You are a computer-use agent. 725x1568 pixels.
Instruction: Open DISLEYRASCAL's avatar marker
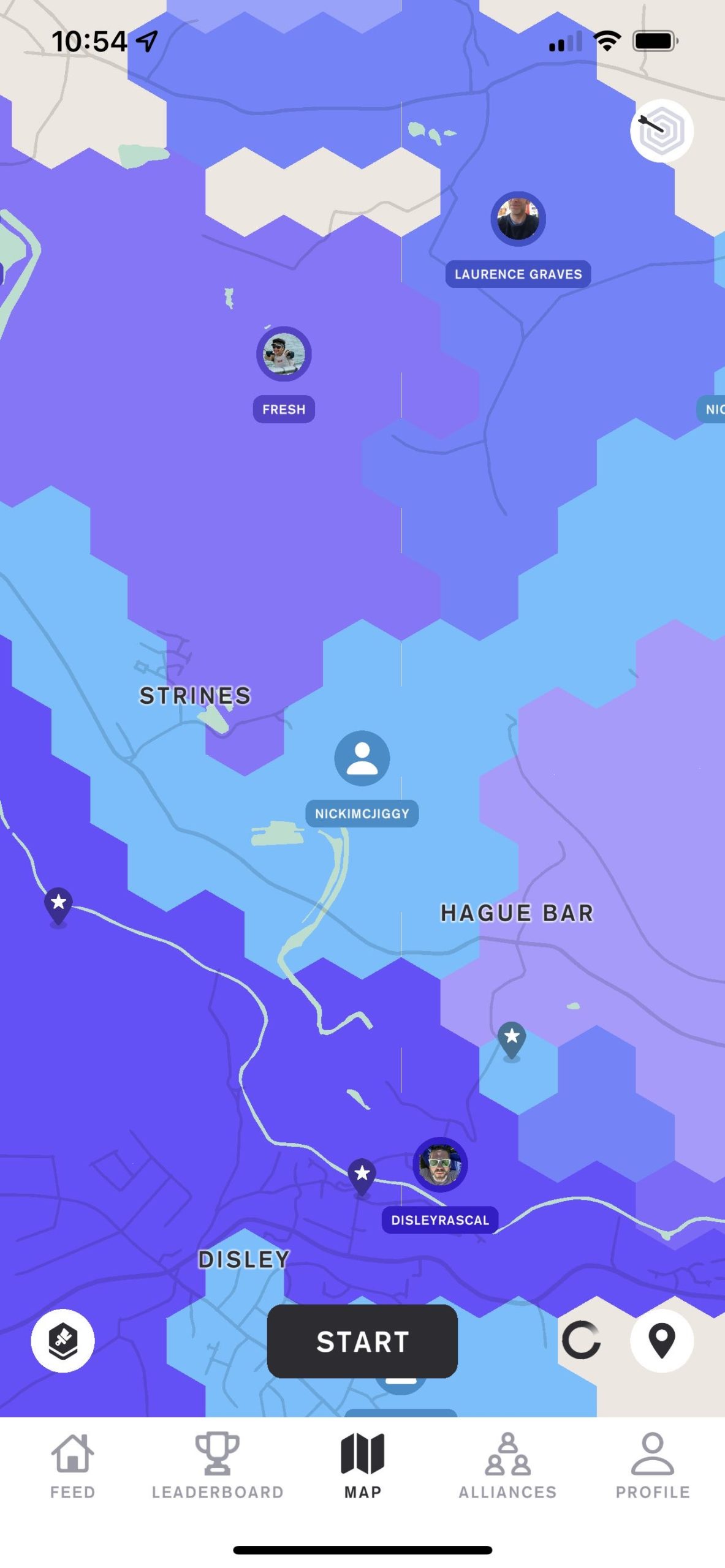pyautogui.click(x=440, y=1165)
